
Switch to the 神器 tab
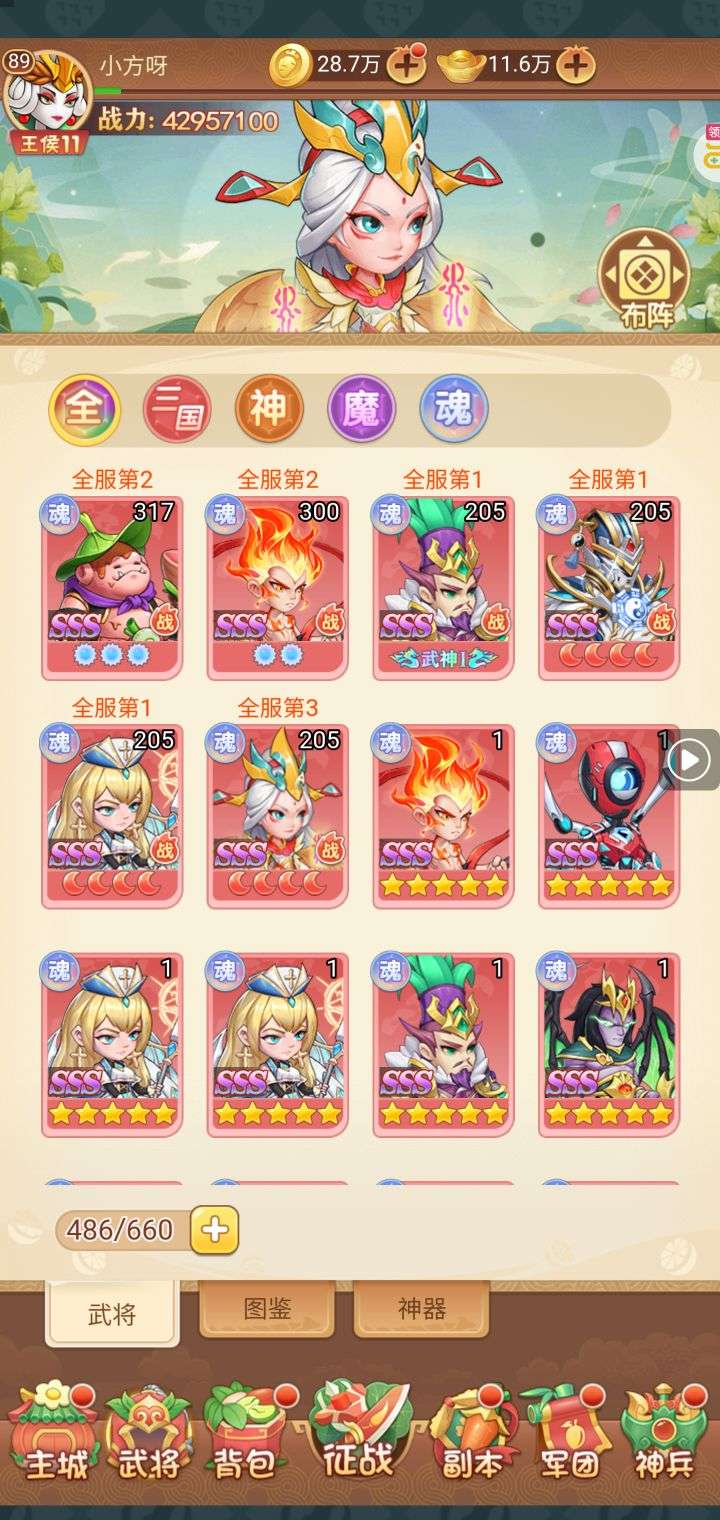(421, 1308)
